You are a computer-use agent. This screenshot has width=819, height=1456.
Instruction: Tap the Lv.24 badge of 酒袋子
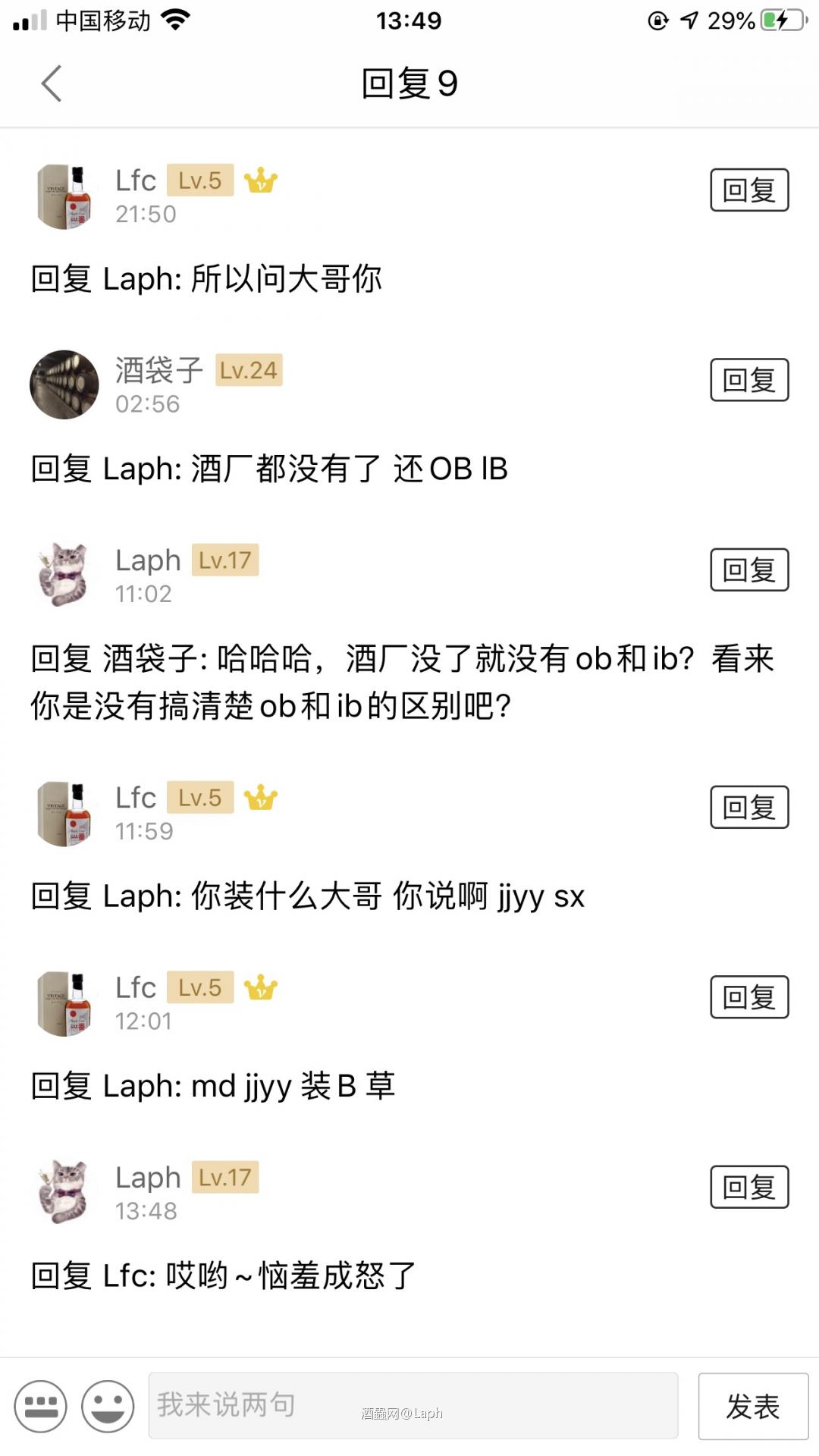[249, 372]
